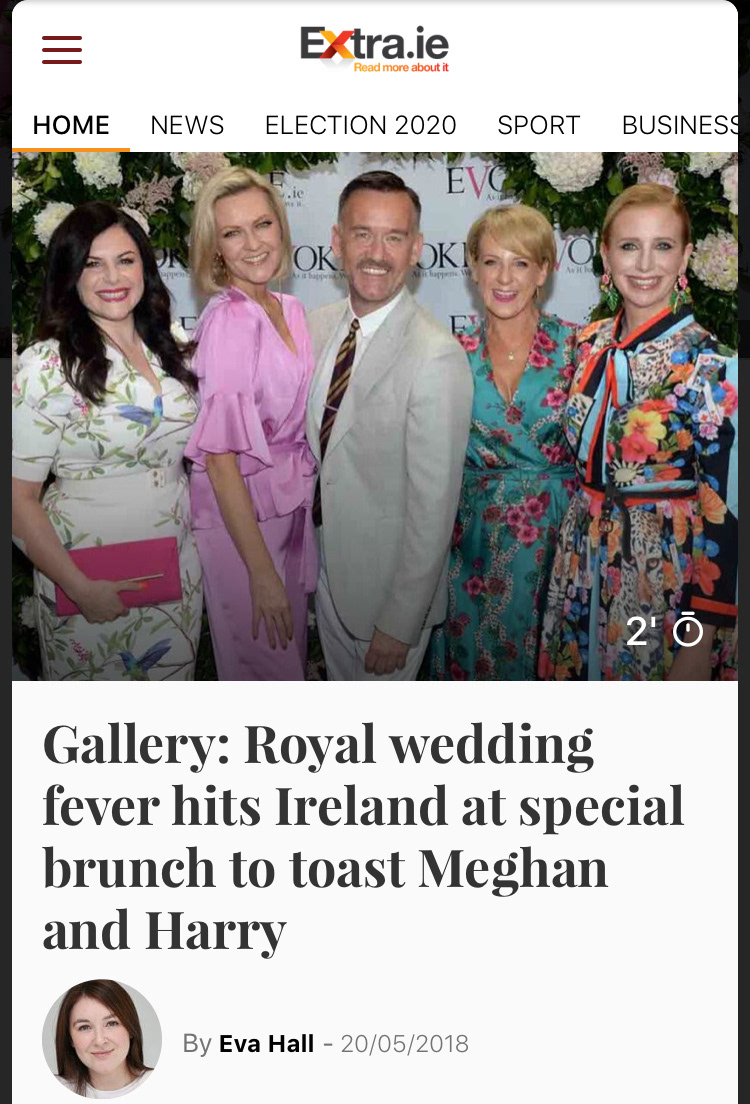750x1104 pixels.
Task: Open the Royal wedding gallery photo
Action: coord(375,415)
